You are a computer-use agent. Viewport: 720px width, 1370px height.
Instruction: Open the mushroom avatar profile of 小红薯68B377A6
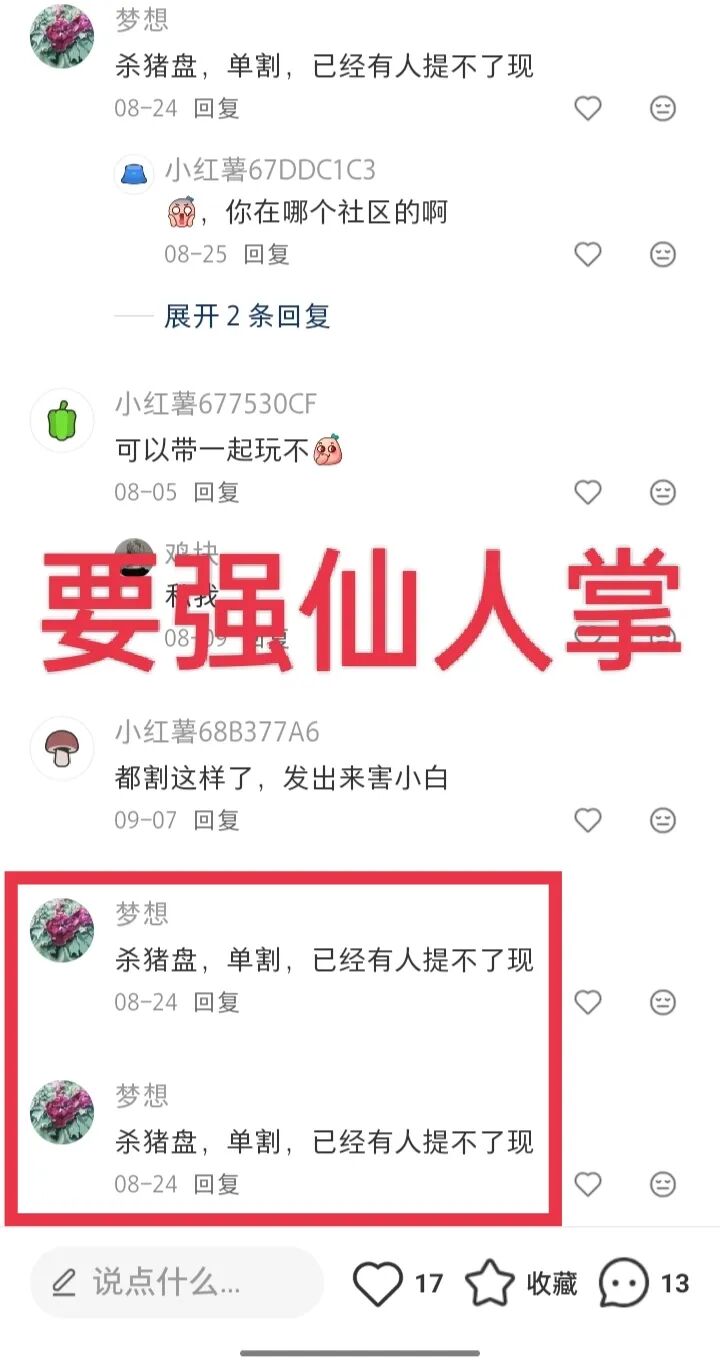coord(62,749)
